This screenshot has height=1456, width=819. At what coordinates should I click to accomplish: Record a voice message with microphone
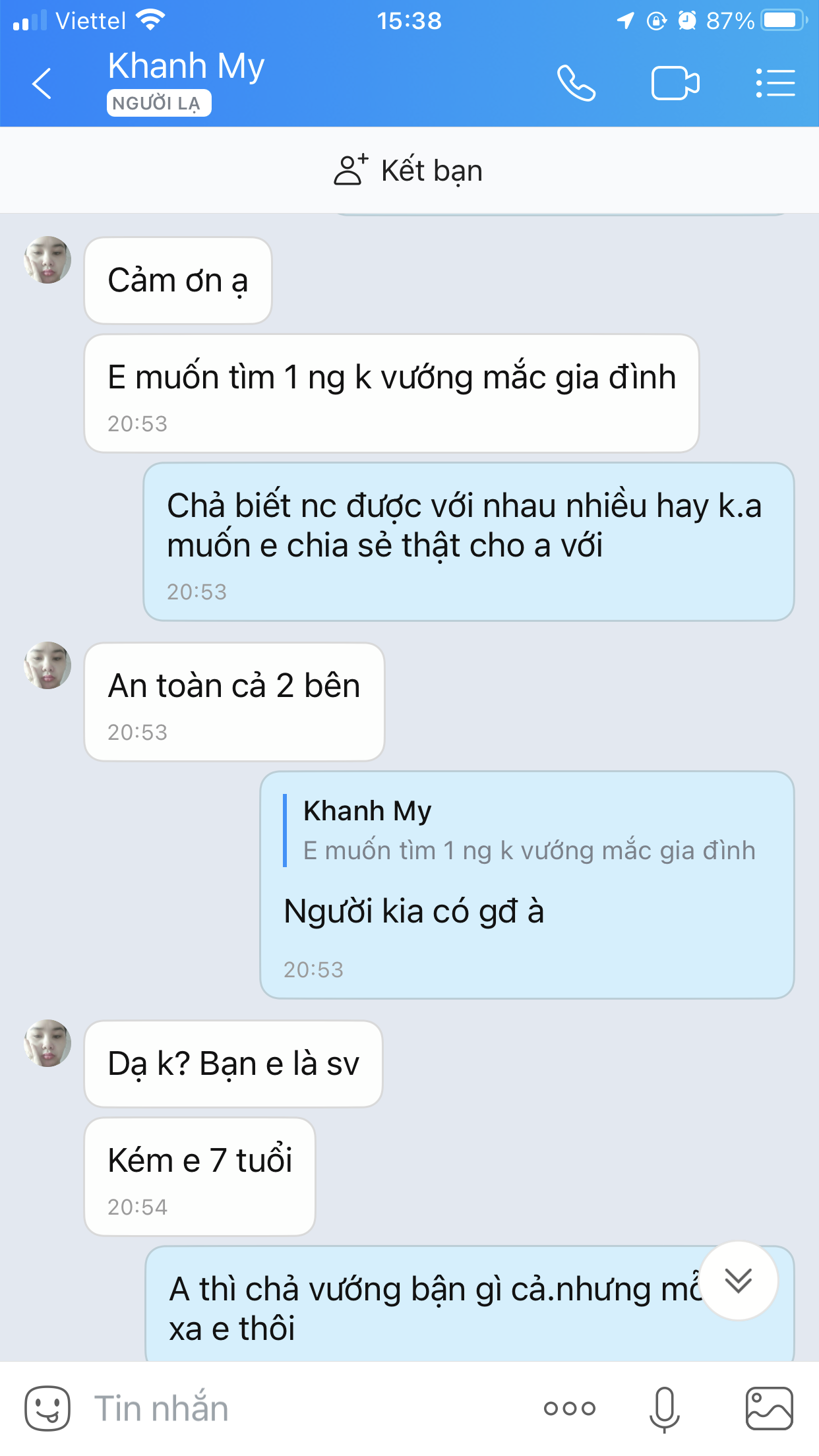click(x=665, y=1409)
